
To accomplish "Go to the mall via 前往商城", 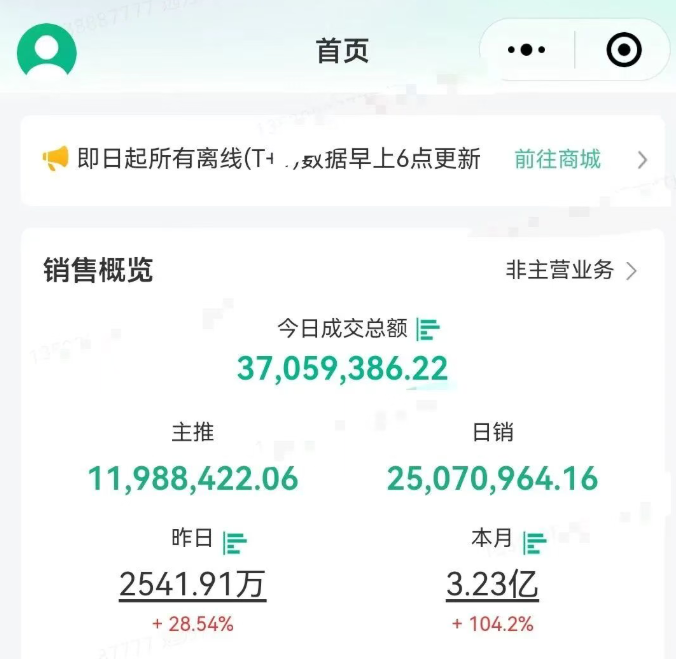I will [557, 159].
